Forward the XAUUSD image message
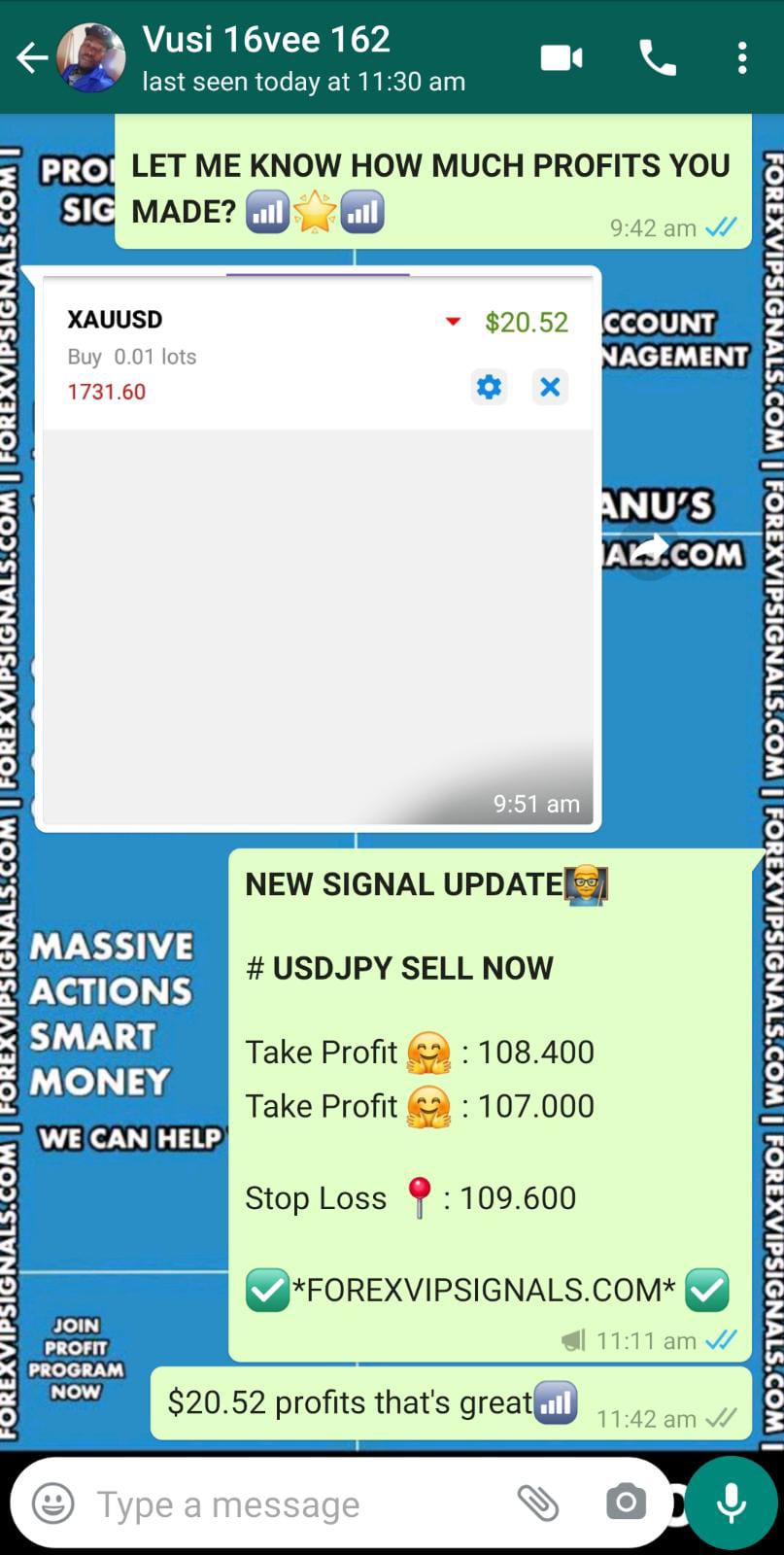This screenshot has height=1555, width=784. click(x=650, y=549)
